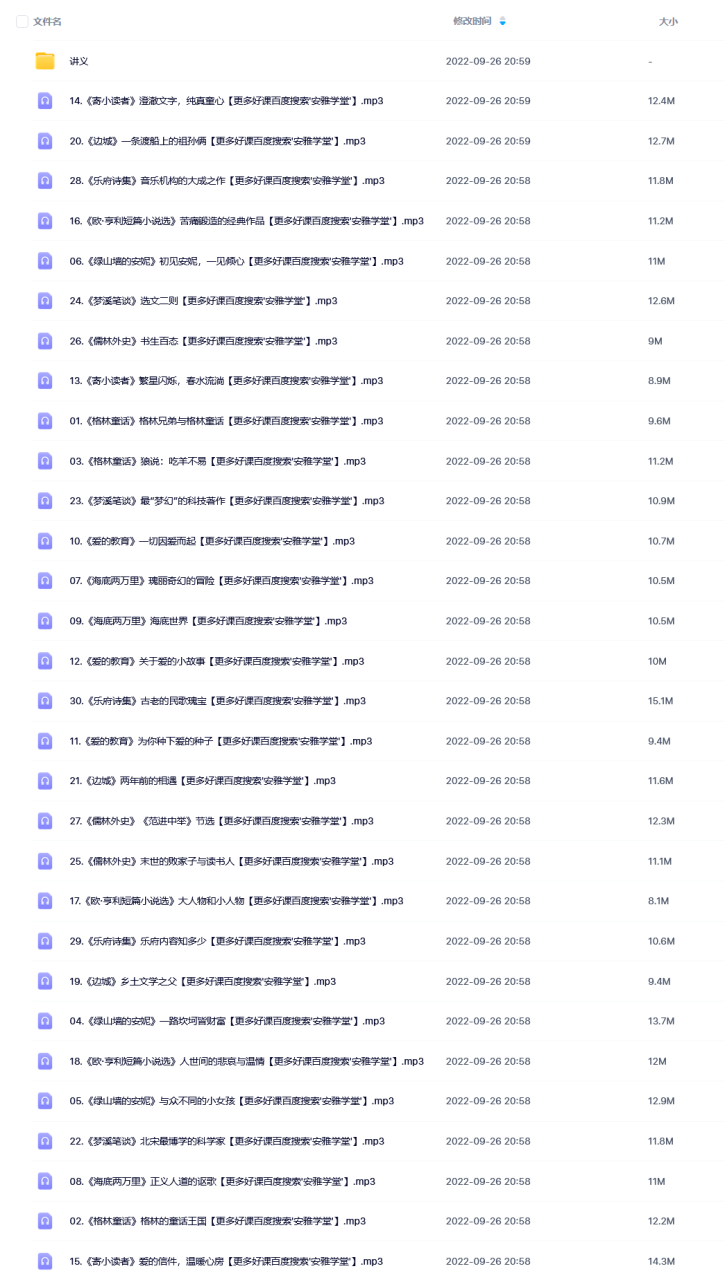Open file 17.《欧·亨利短篇小说选》大人物和小人物

[x=236, y=901]
